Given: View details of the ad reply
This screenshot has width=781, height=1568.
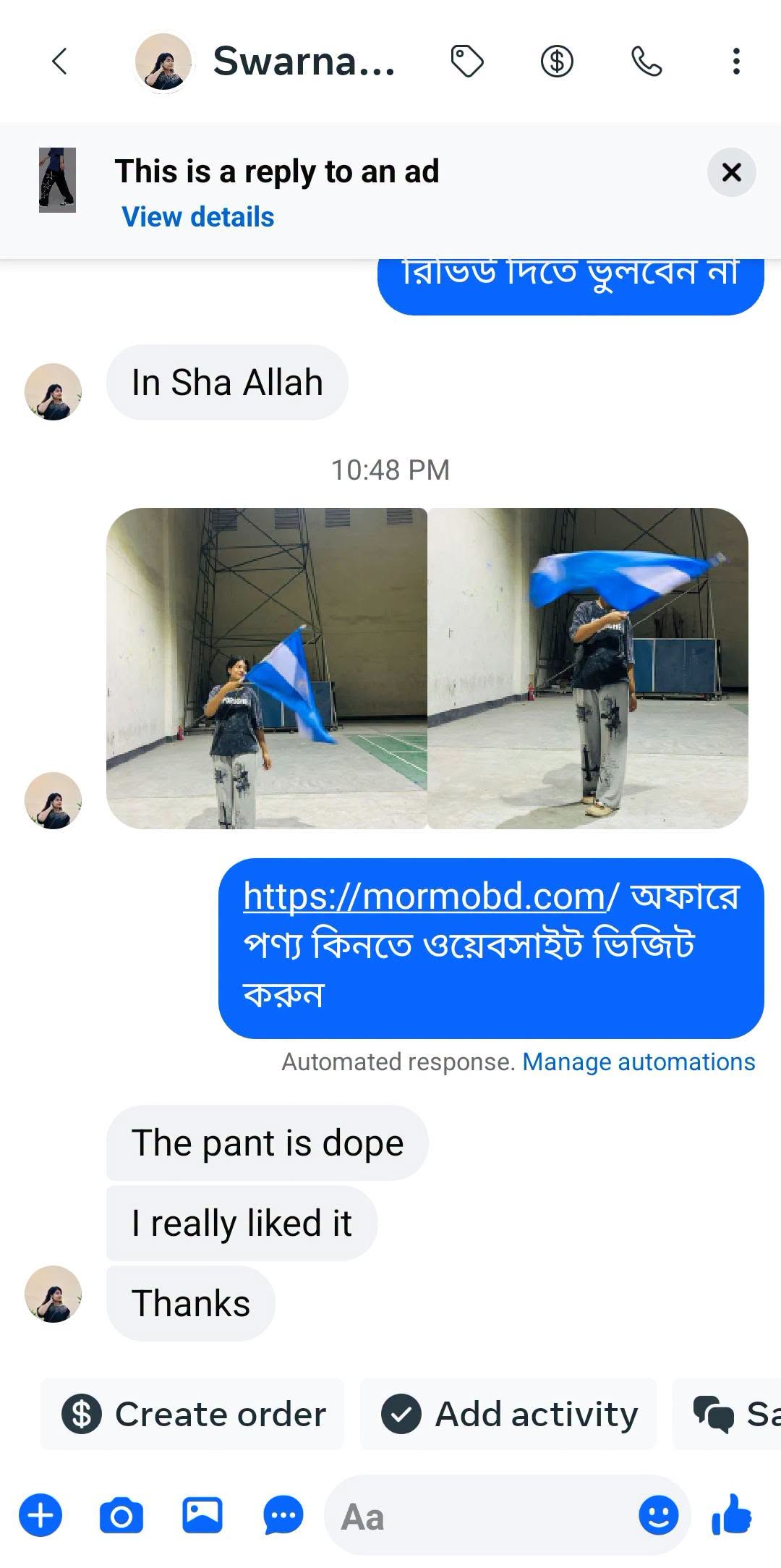Looking at the screenshot, I should [x=198, y=217].
